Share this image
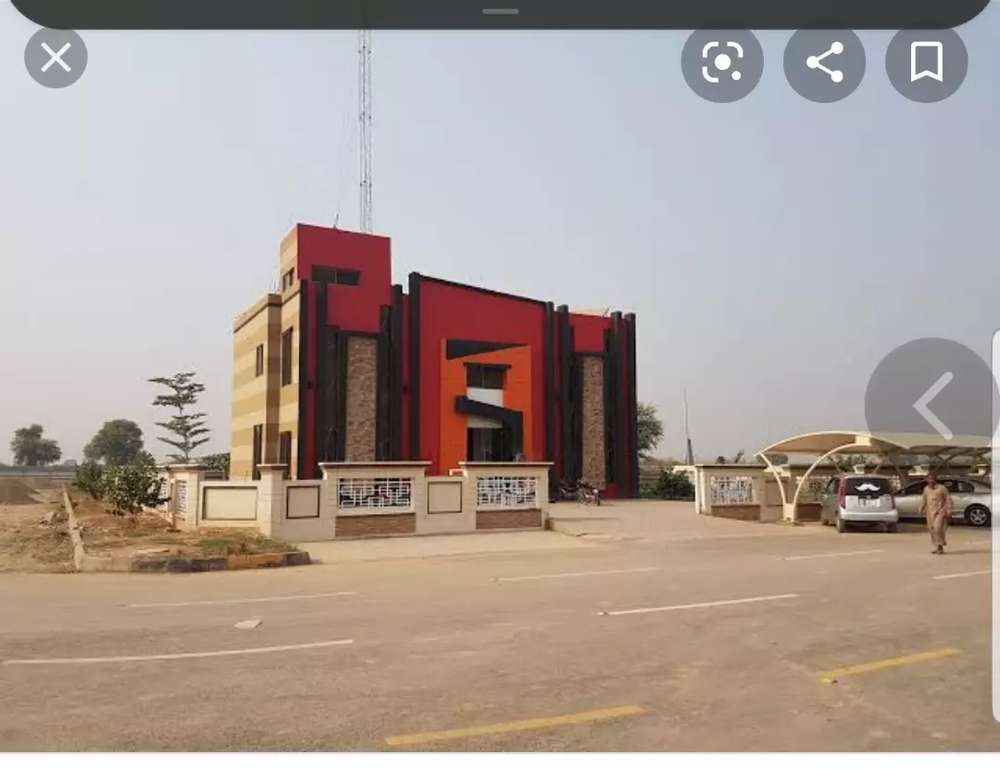Screen dimensions: 1000x769 (x=824, y=62)
